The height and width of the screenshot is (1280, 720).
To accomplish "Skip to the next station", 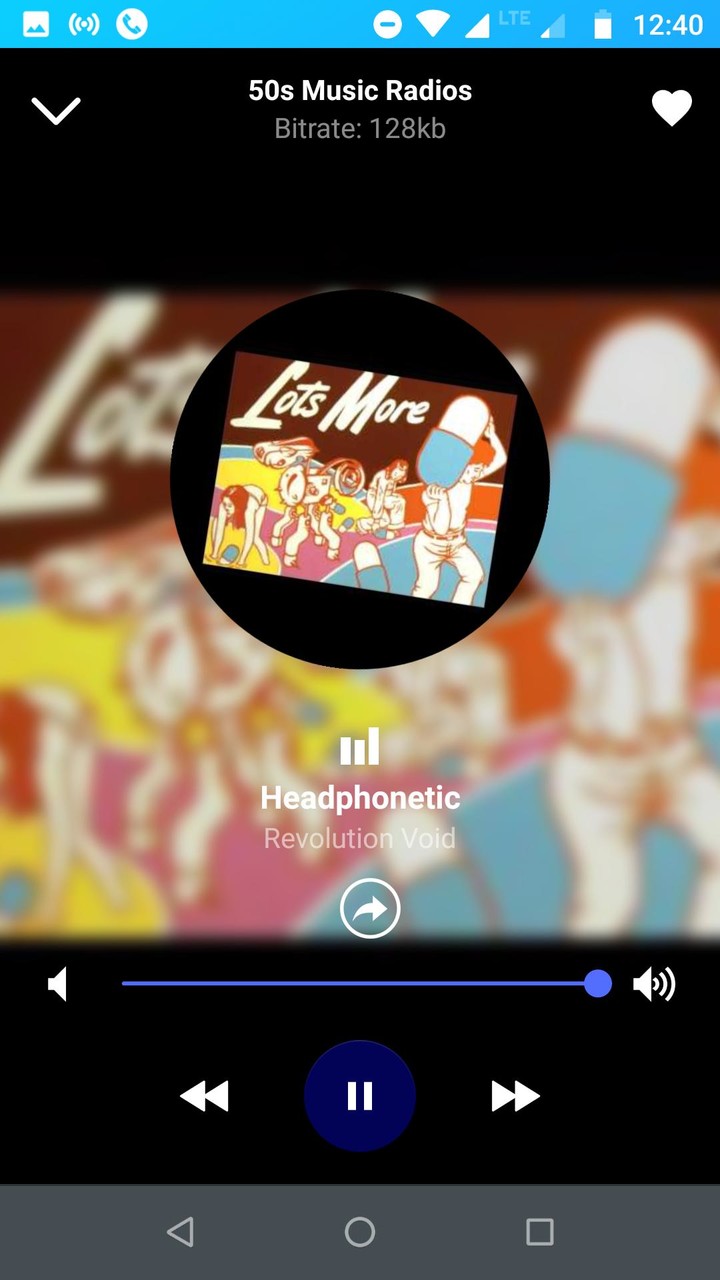I will pos(515,1096).
